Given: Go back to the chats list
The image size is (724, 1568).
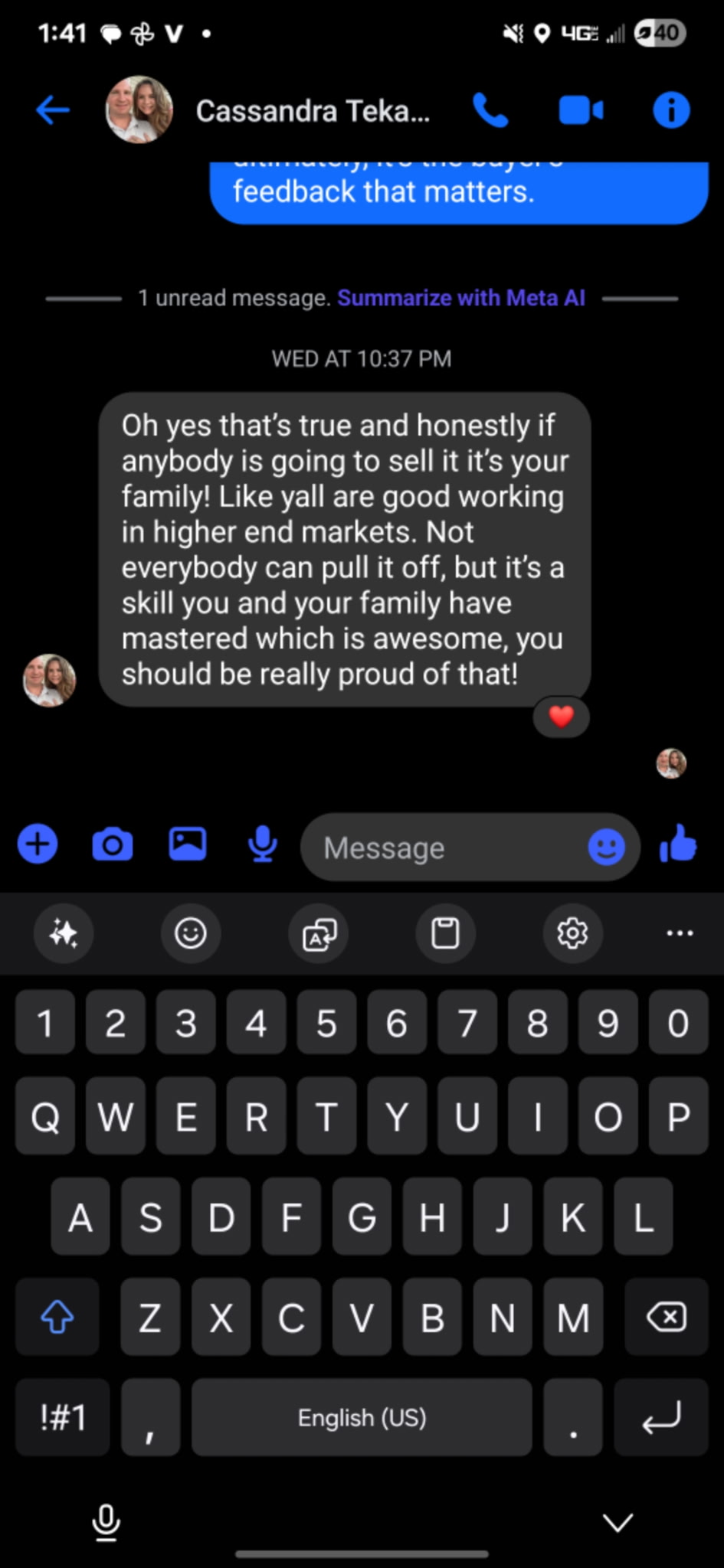Looking at the screenshot, I should (52, 111).
